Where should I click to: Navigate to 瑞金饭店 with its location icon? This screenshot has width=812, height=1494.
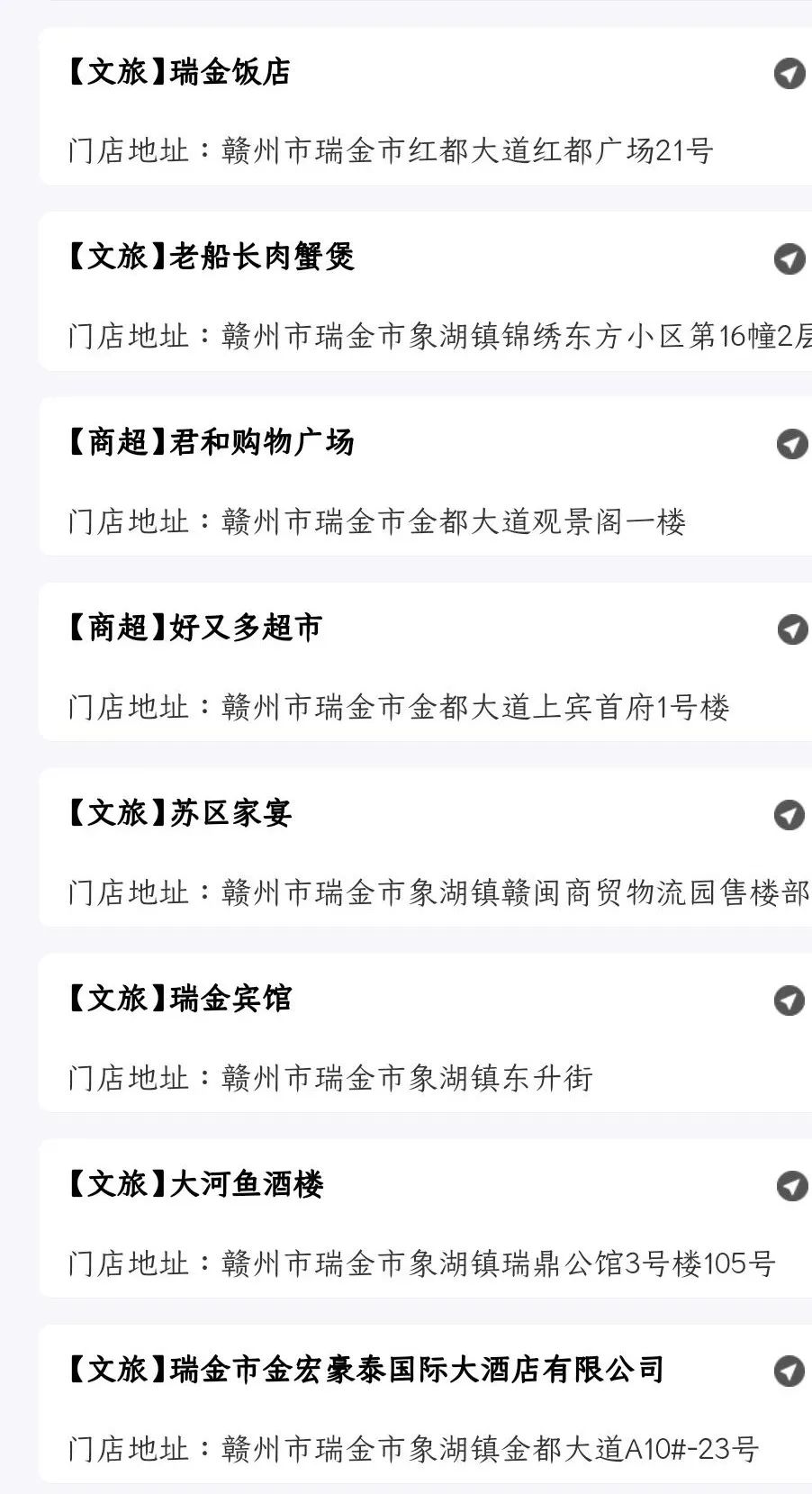789,73
